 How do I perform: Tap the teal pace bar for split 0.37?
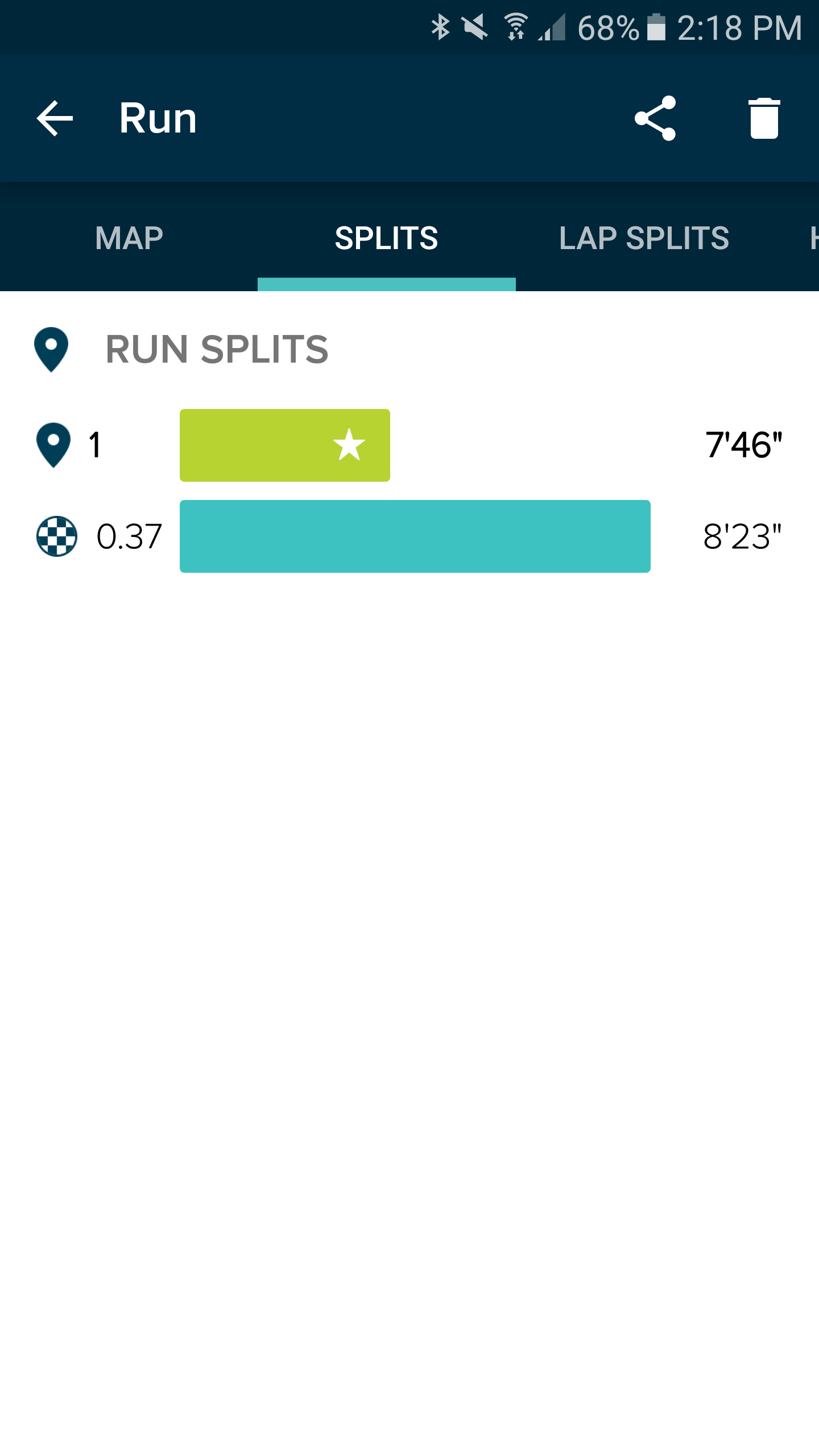pos(414,535)
